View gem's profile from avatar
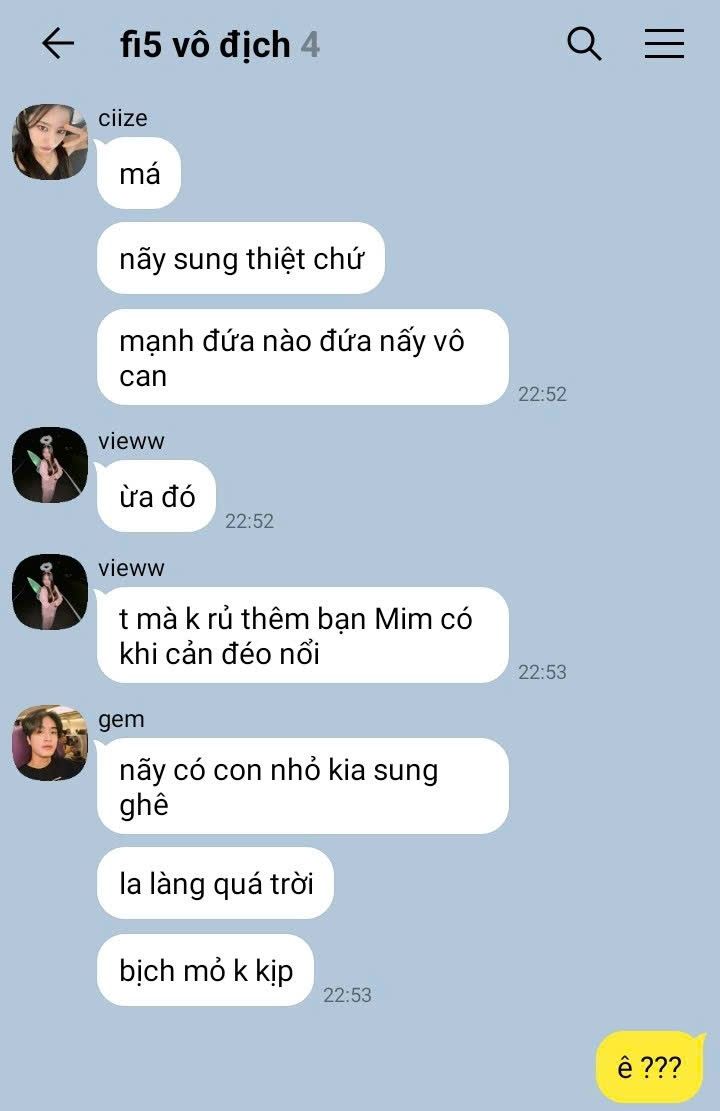720x1111 pixels. (x=50, y=743)
